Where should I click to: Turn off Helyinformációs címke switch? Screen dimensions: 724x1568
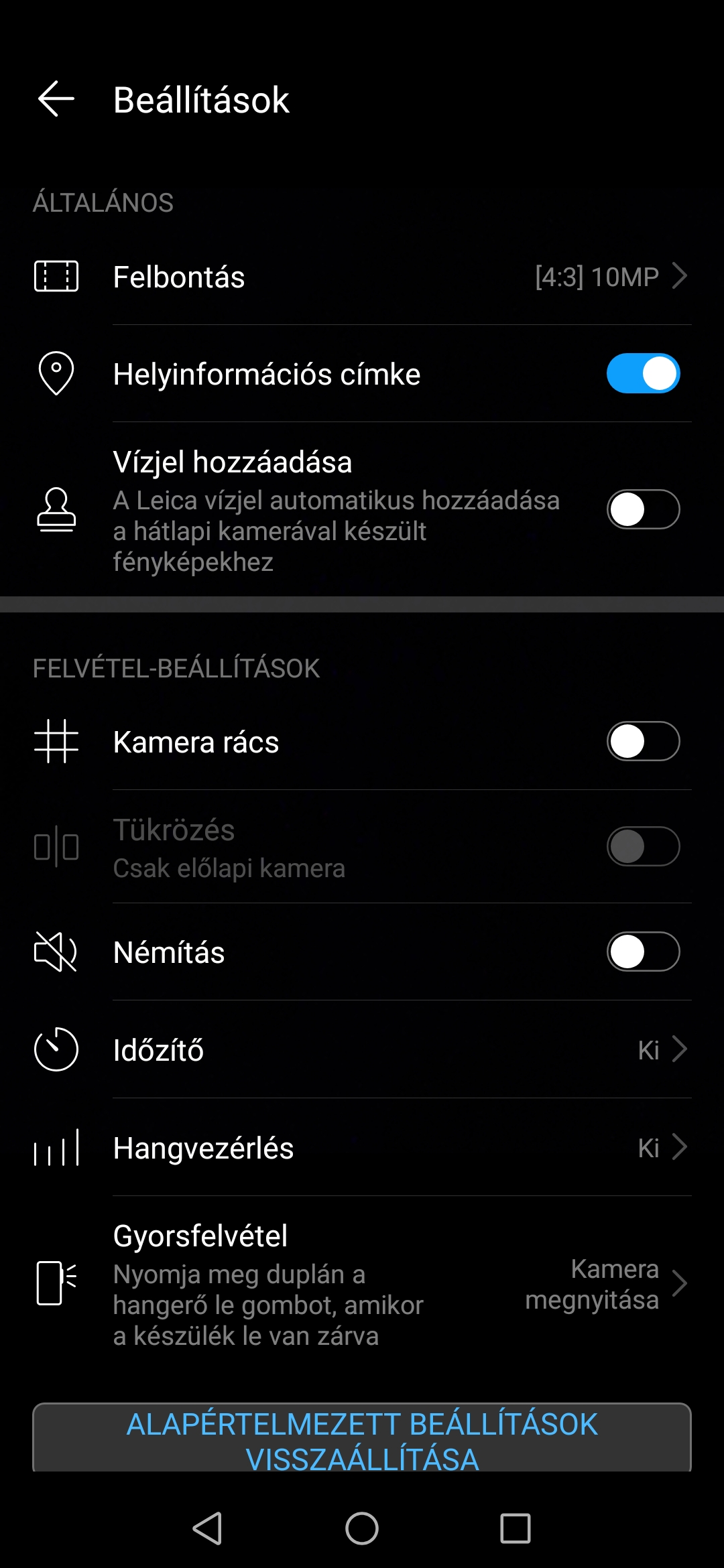[643, 373]
